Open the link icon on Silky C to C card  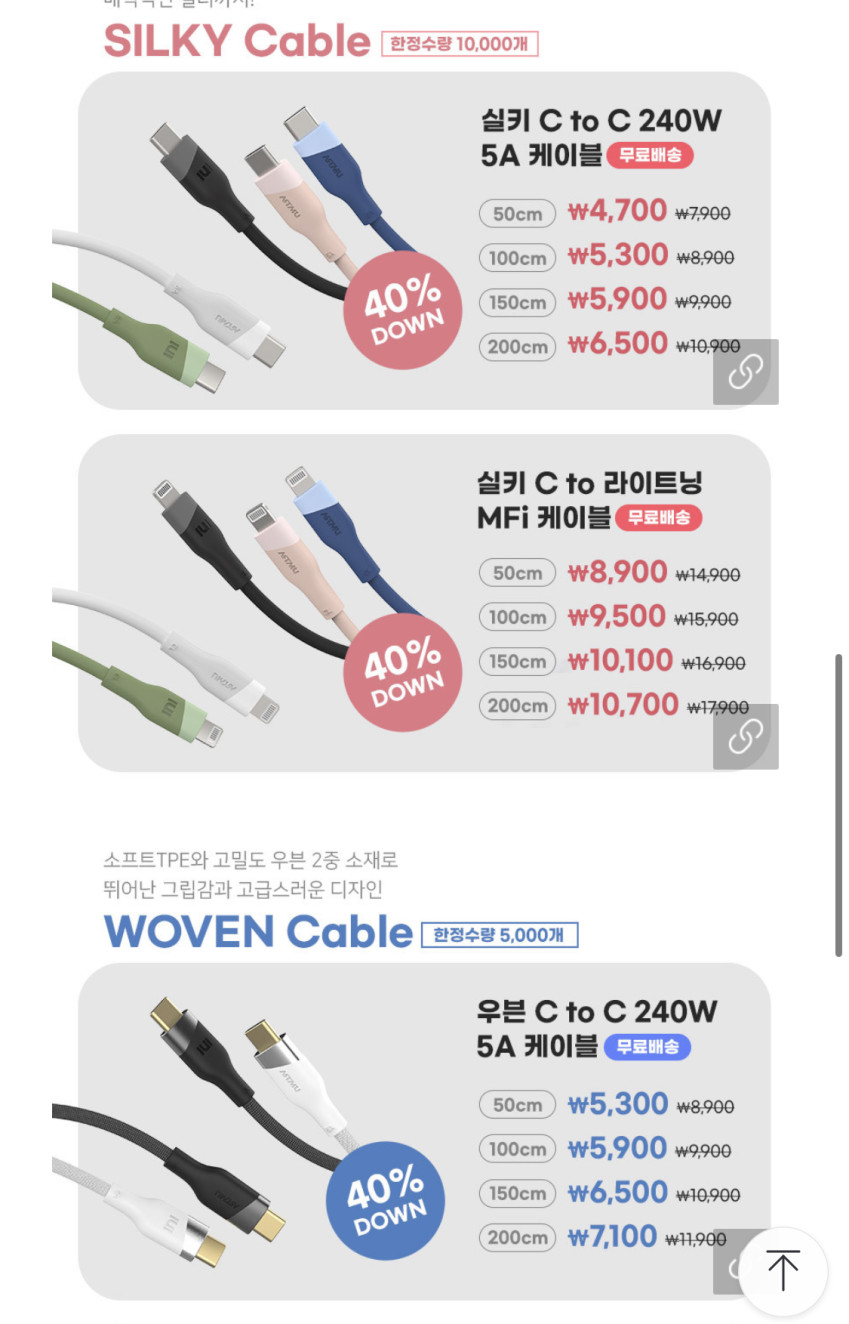pyautogui.click(x=745, y=372)
